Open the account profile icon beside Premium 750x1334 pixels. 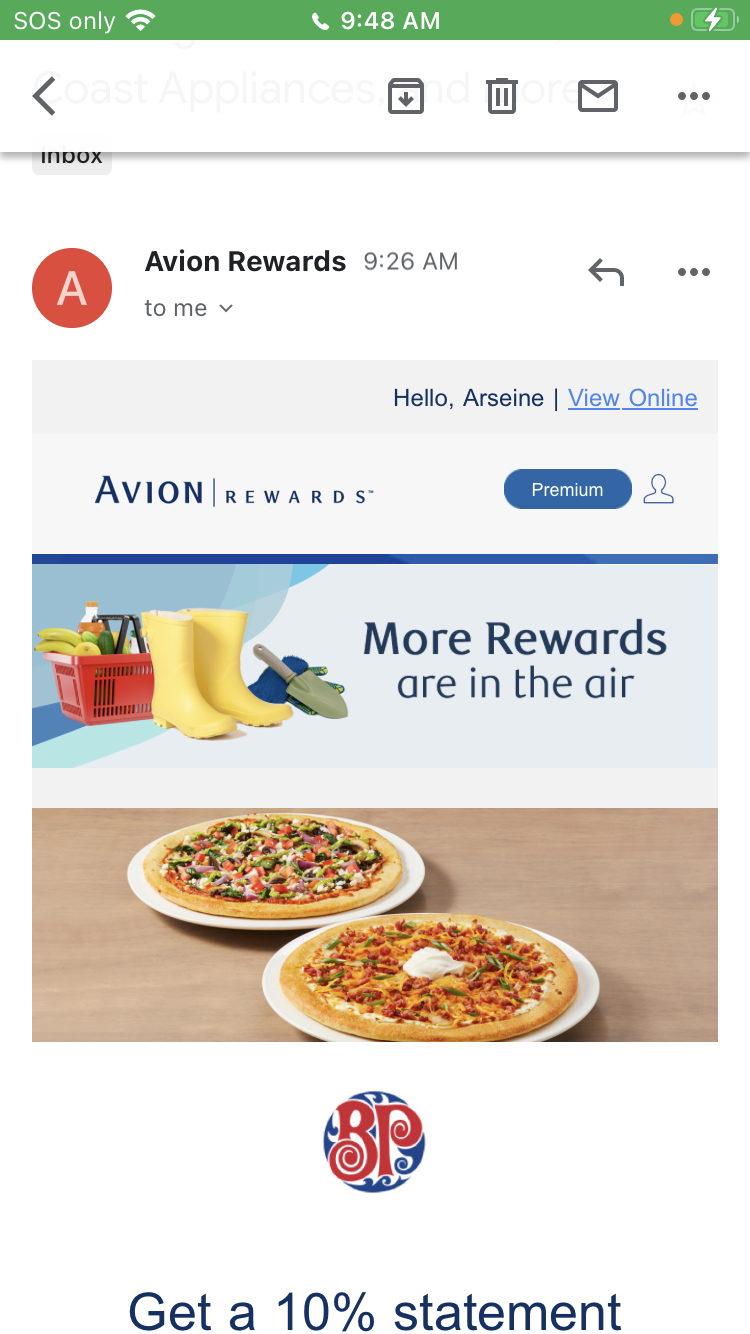click(658, 489)
